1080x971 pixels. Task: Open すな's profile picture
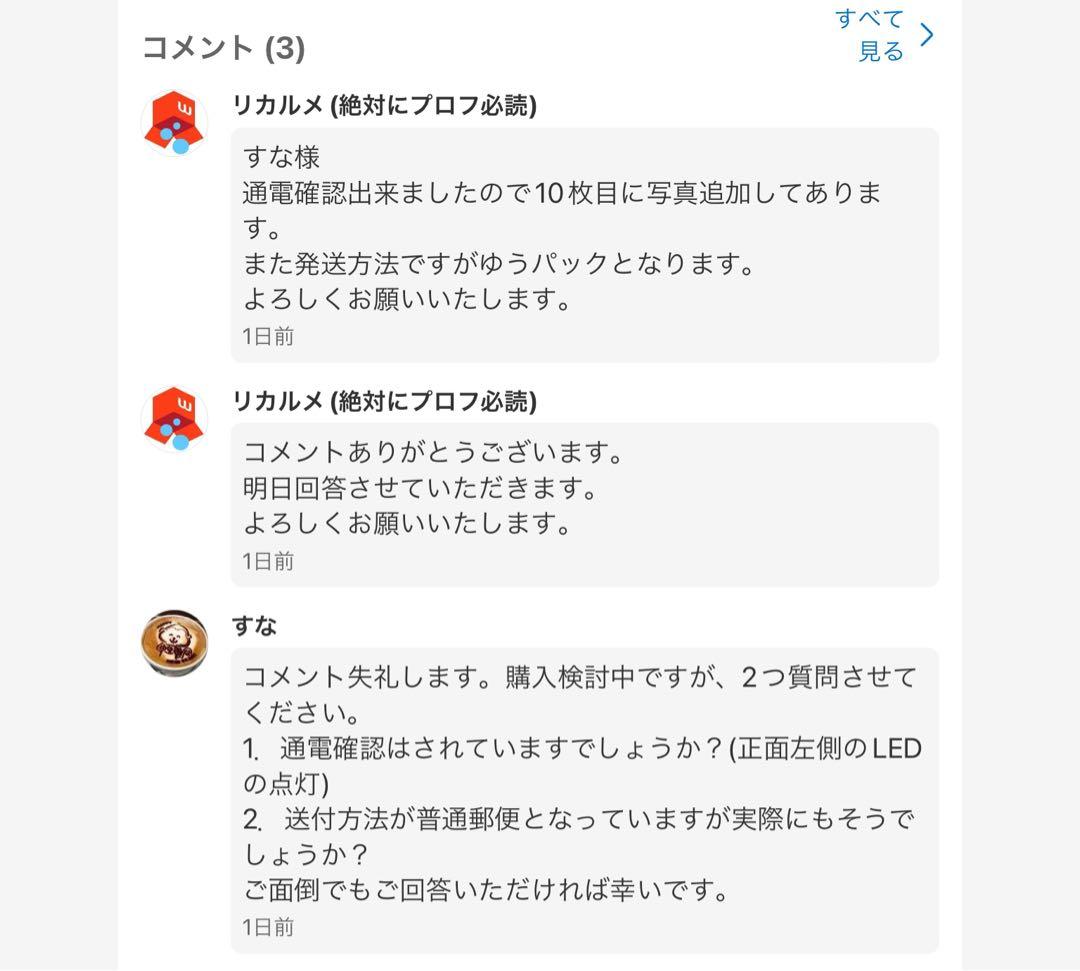(x=175, y=642)
